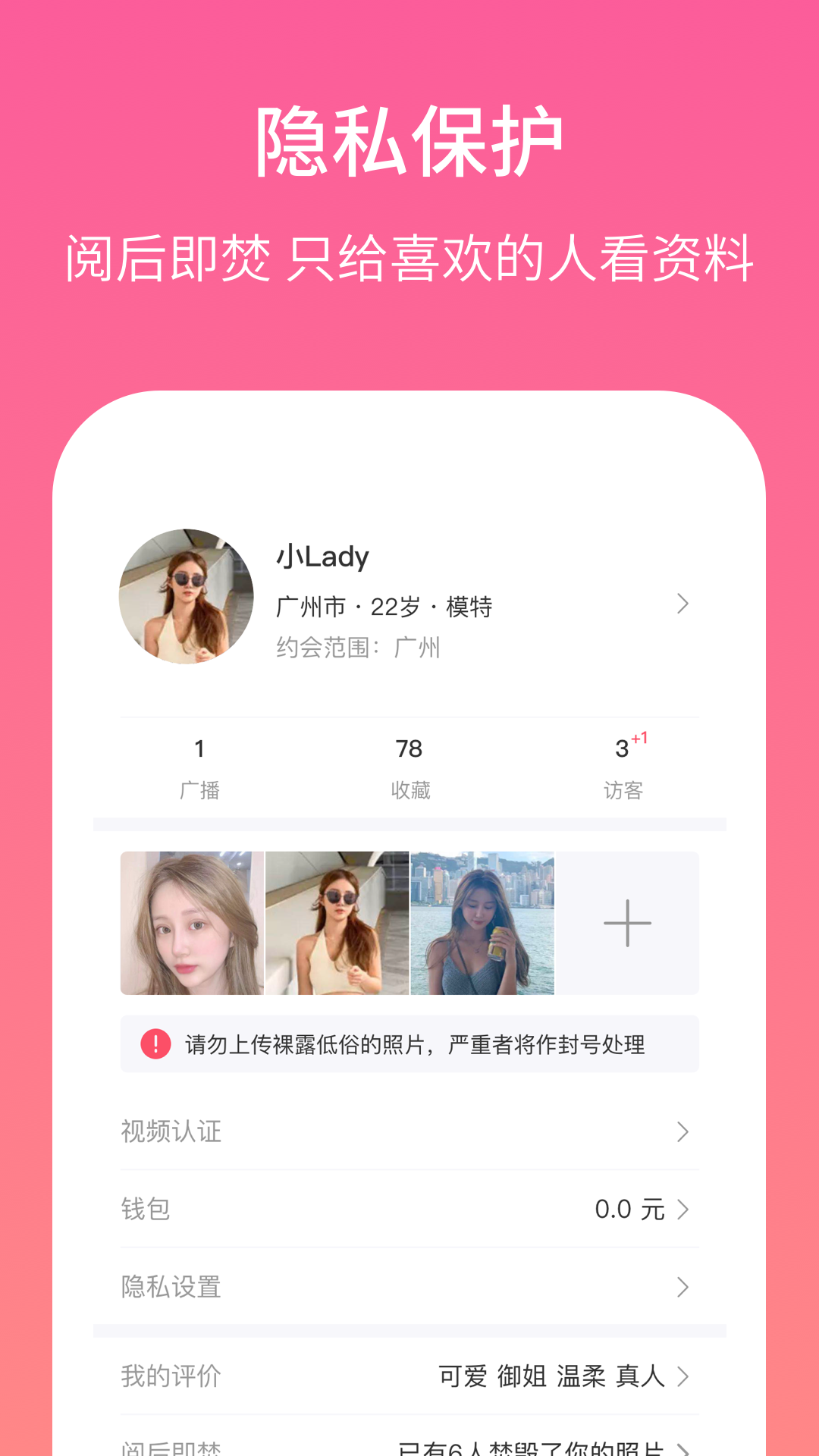
Task: Tap the 可爱 evaluation tag
Action: tap(462, 1376)
